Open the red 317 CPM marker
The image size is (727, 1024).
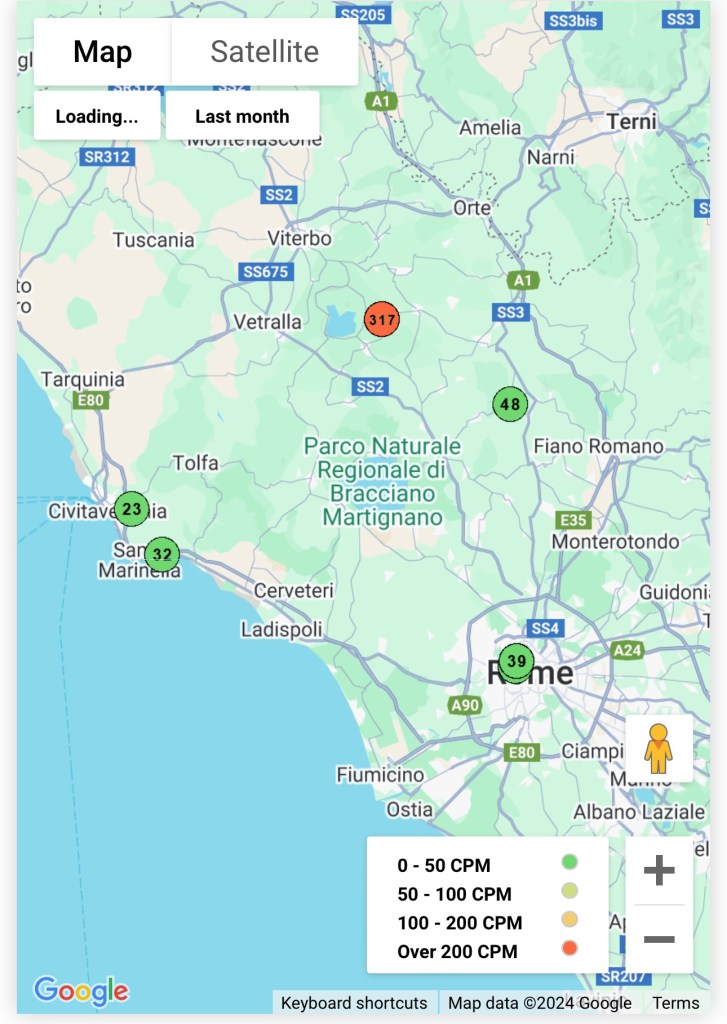382,320
